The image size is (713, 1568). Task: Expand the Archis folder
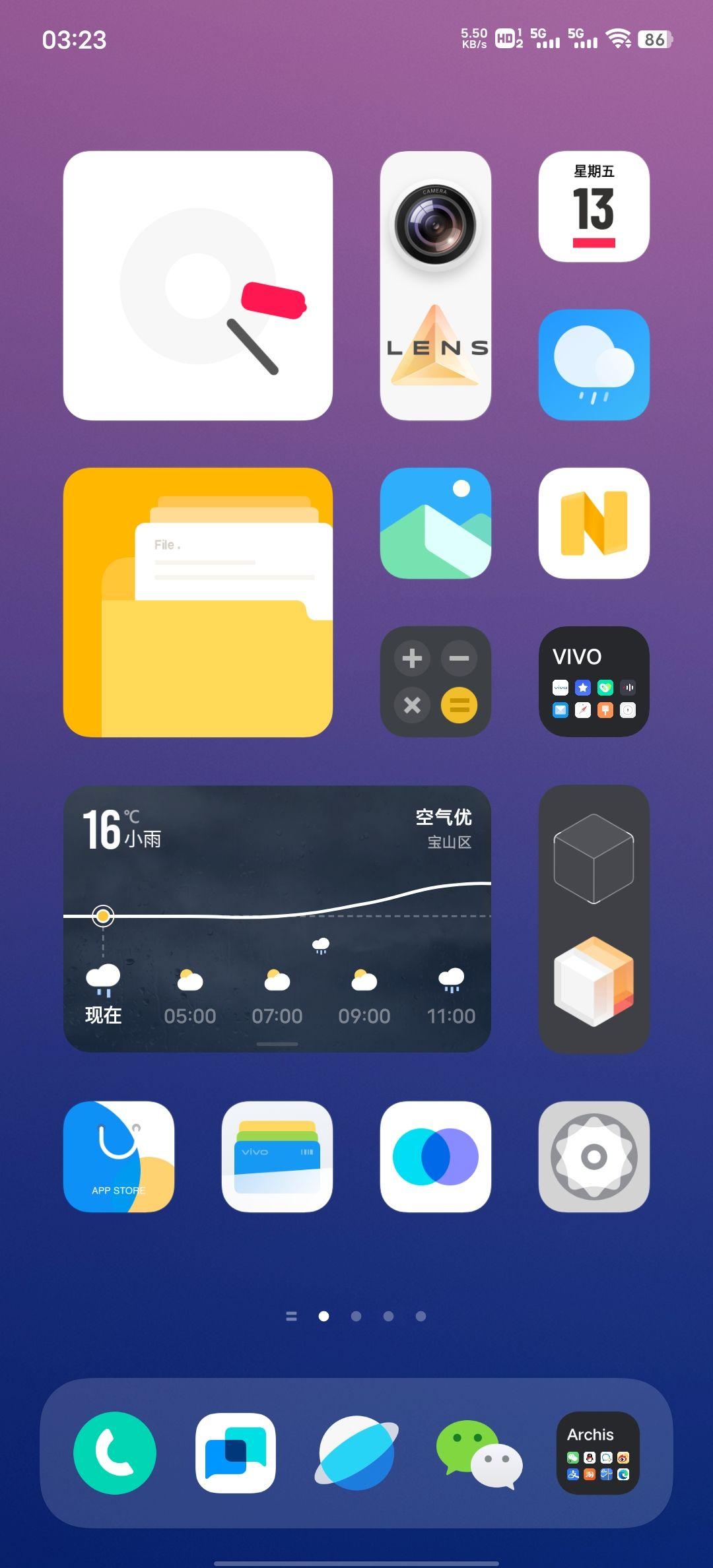click(x=597, y=1453)
